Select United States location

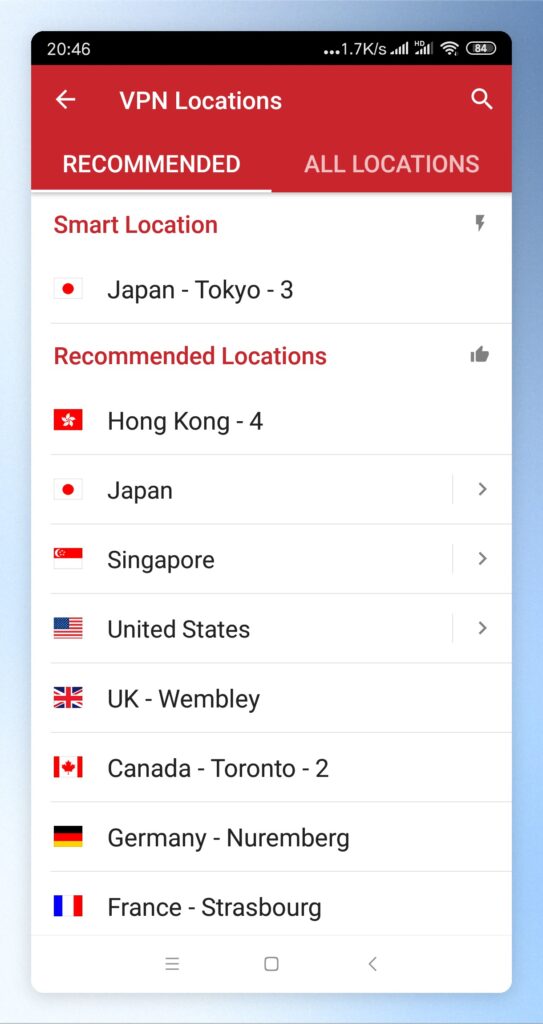click(x=242, y=629)
